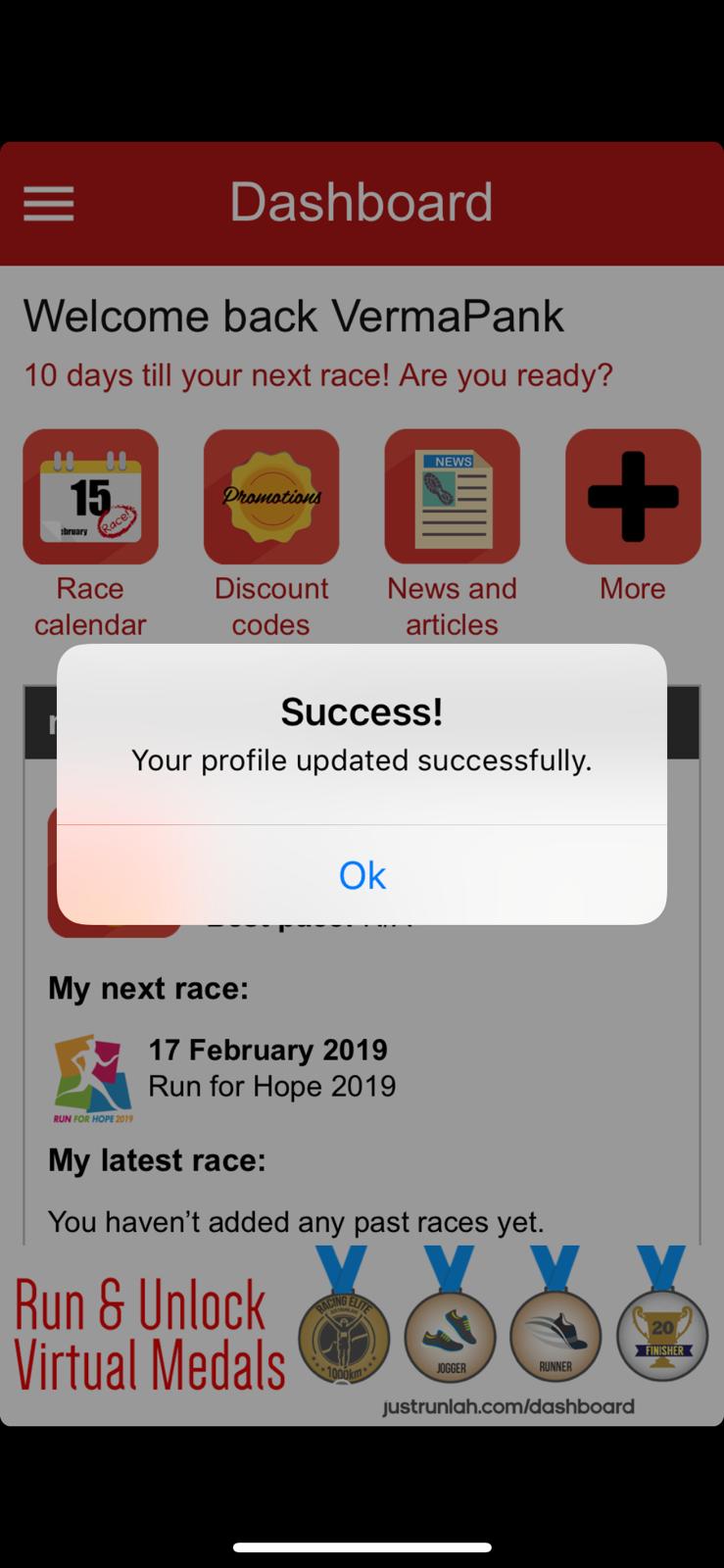
Task: Open the Run for Hope 2019 race
Action: [272, 1086]
